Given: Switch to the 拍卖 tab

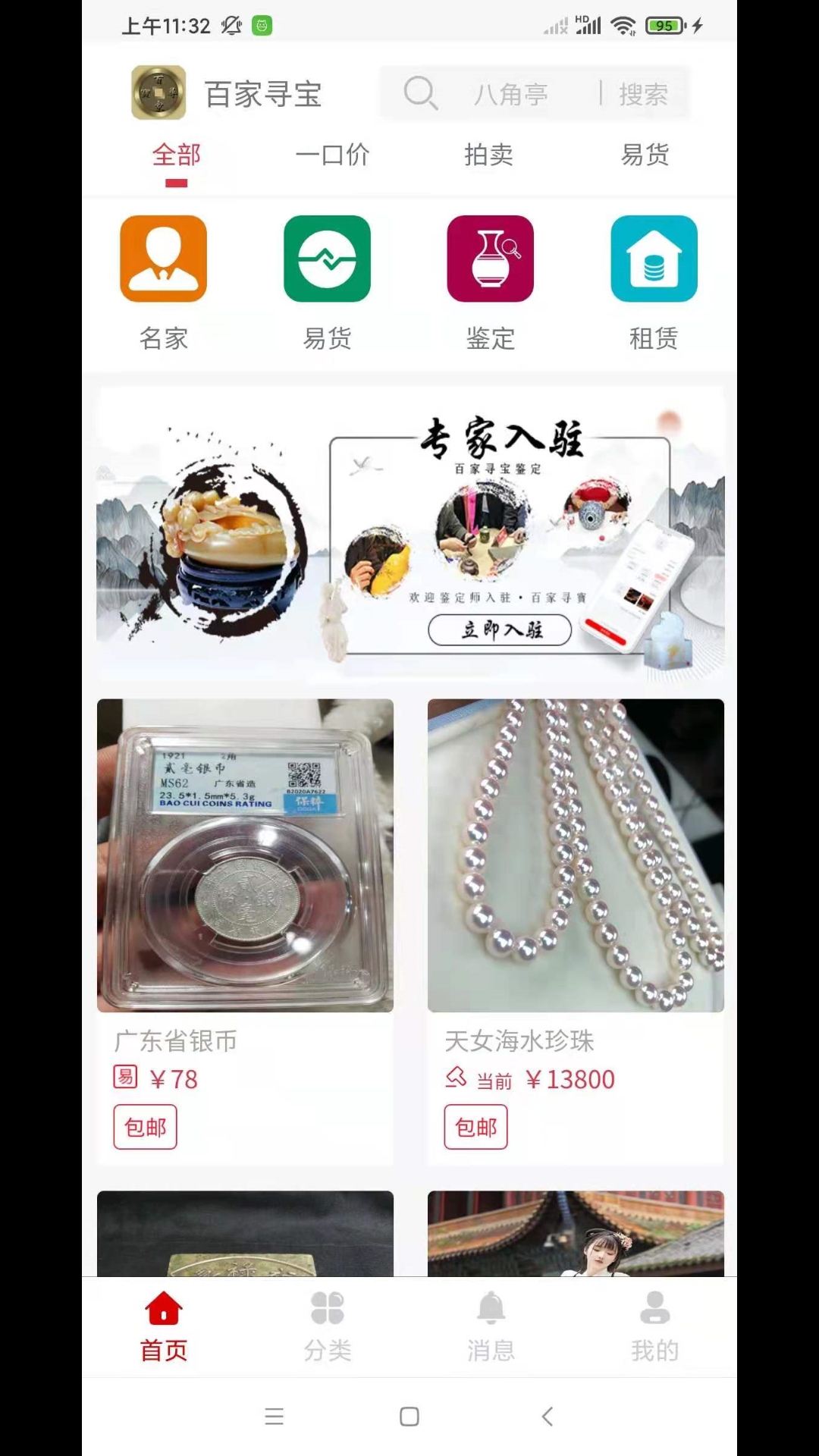Looking at the screenshot, I should click(488, 155).
